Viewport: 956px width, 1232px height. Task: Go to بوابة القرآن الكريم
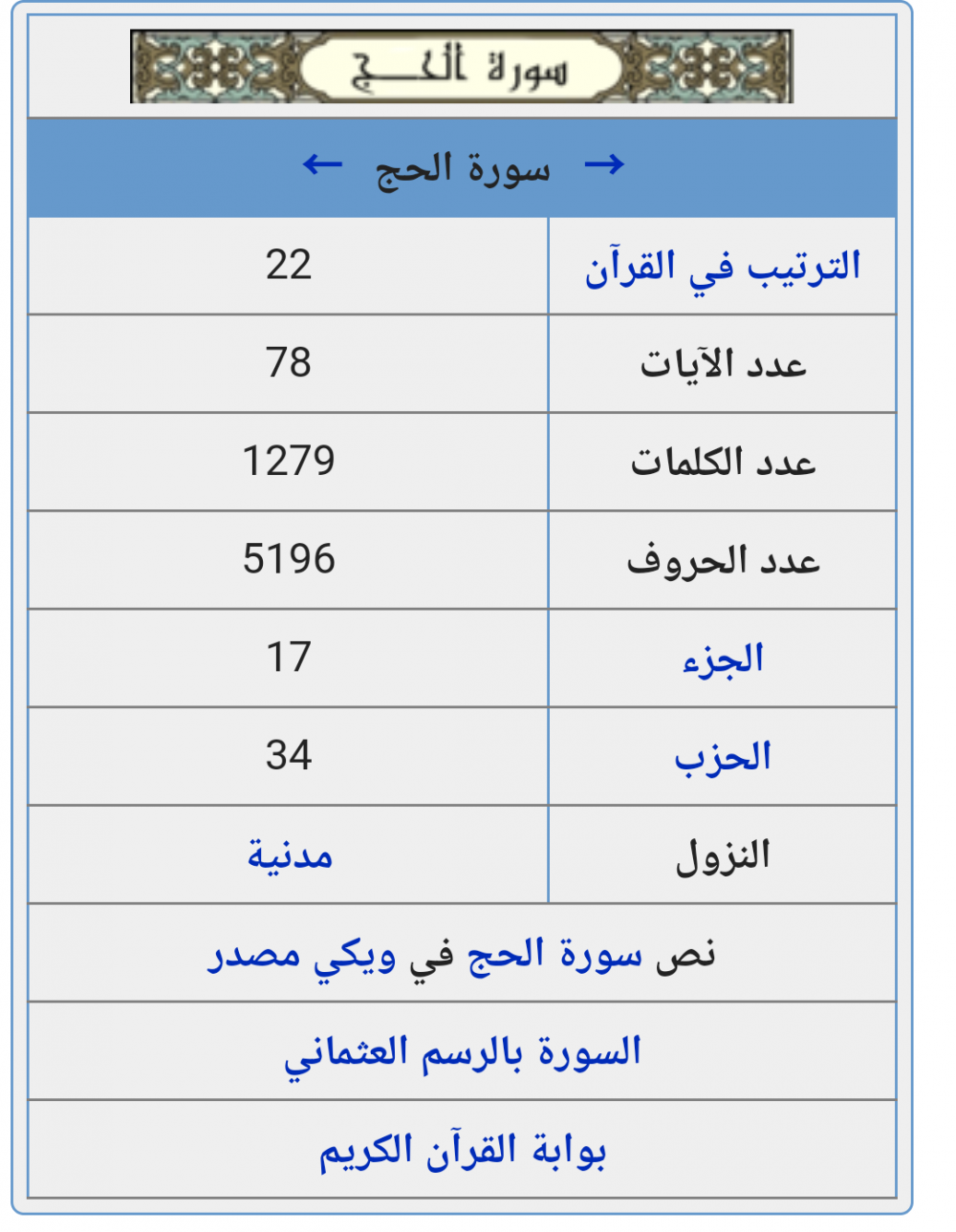pos(463,1151)
